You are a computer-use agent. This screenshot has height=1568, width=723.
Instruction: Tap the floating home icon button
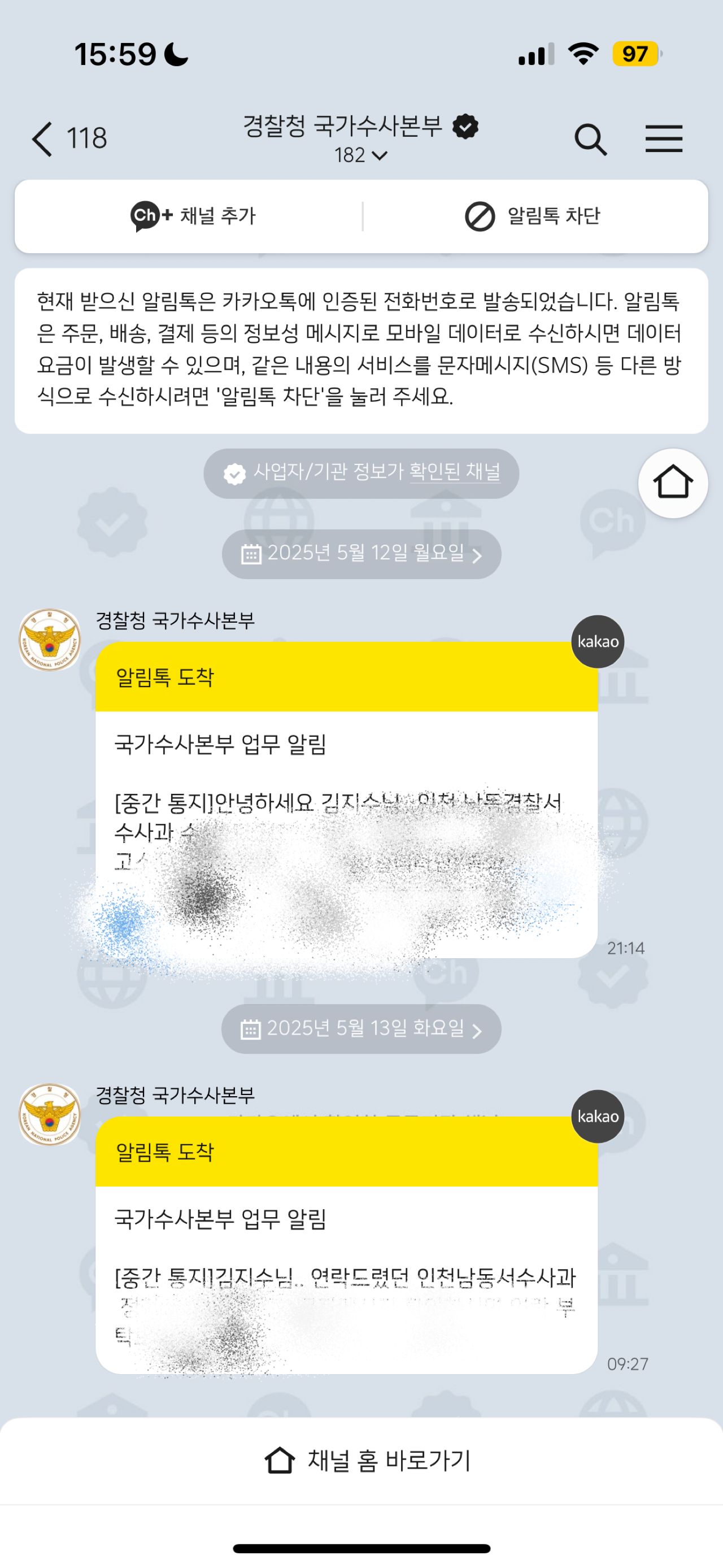click(673, 483)
